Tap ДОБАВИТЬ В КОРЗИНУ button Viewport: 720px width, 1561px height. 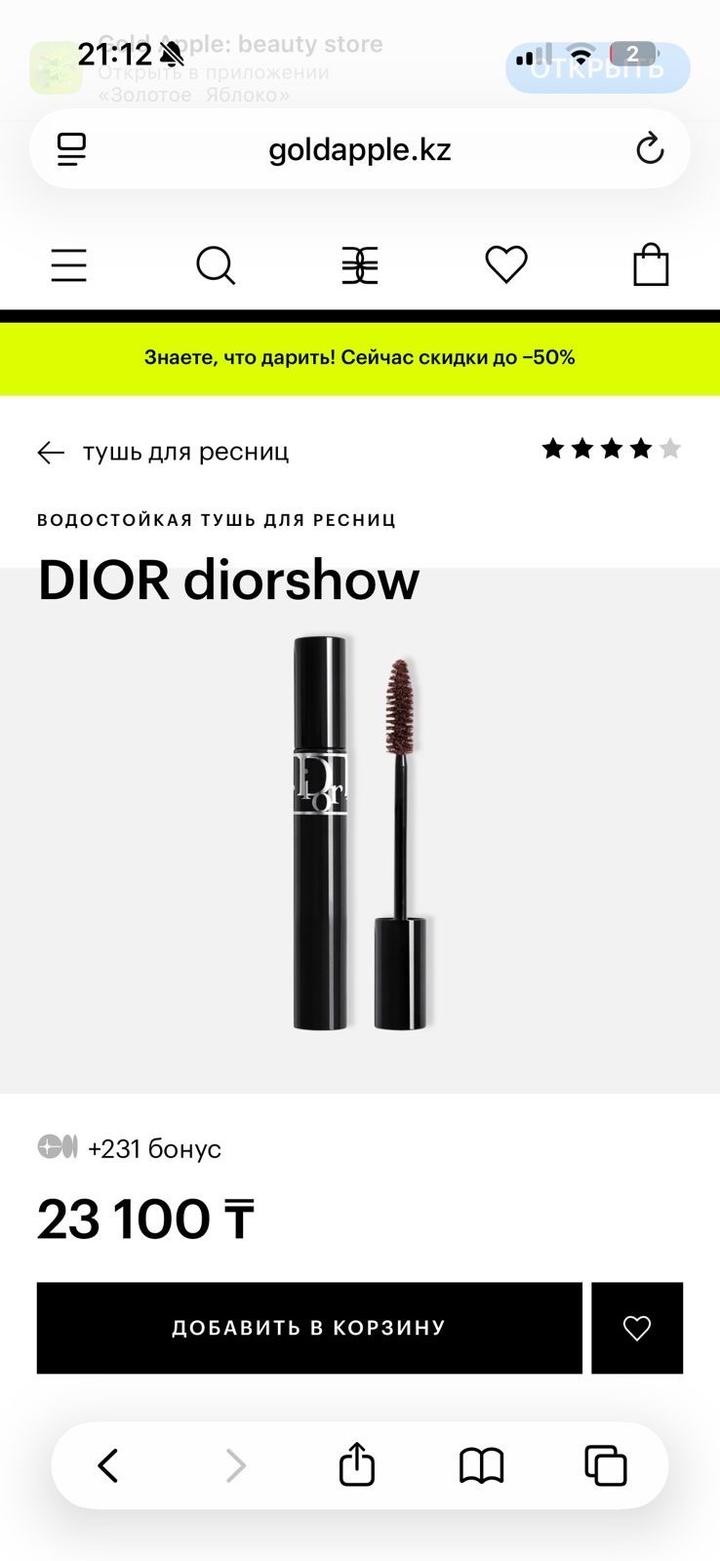tap(309, 1328)
